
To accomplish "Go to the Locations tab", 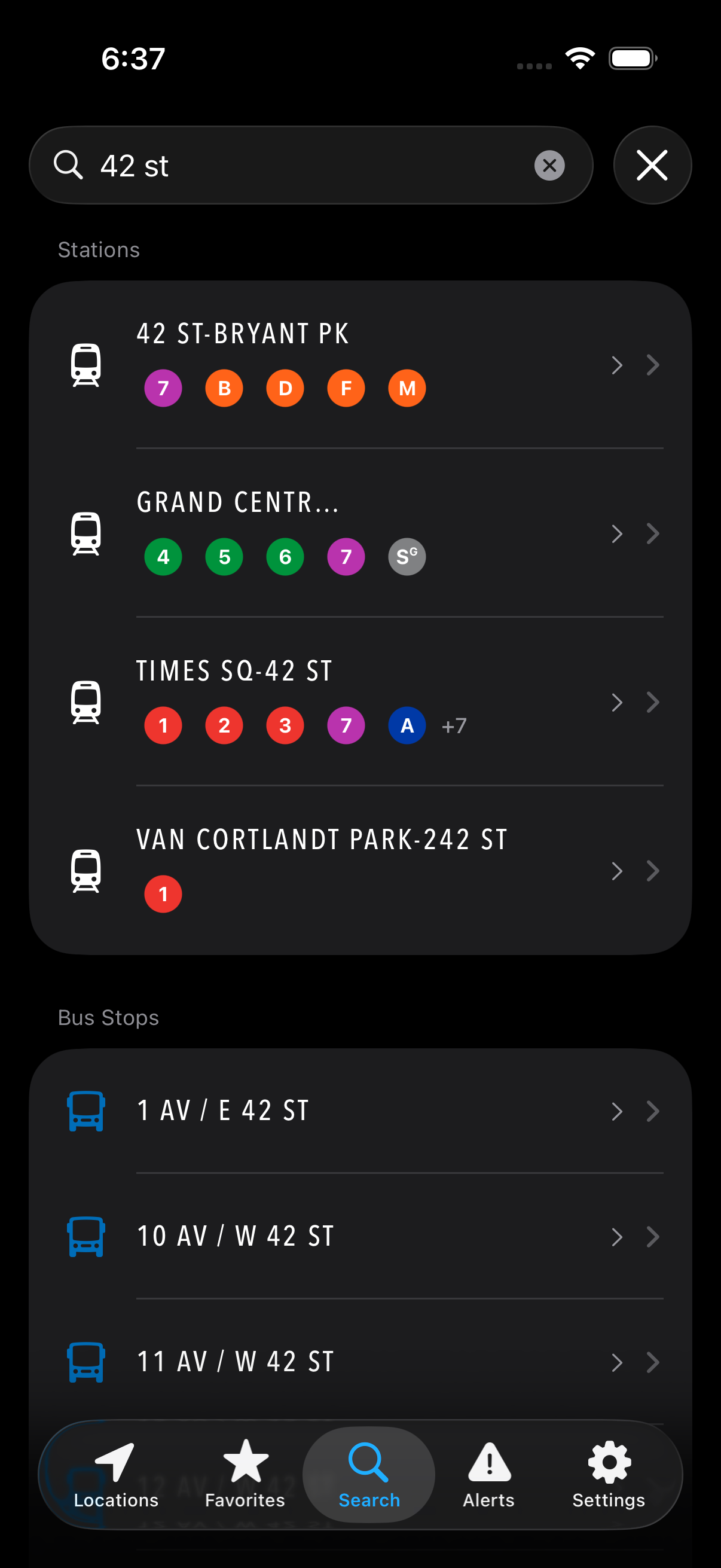I will 115,1476.
